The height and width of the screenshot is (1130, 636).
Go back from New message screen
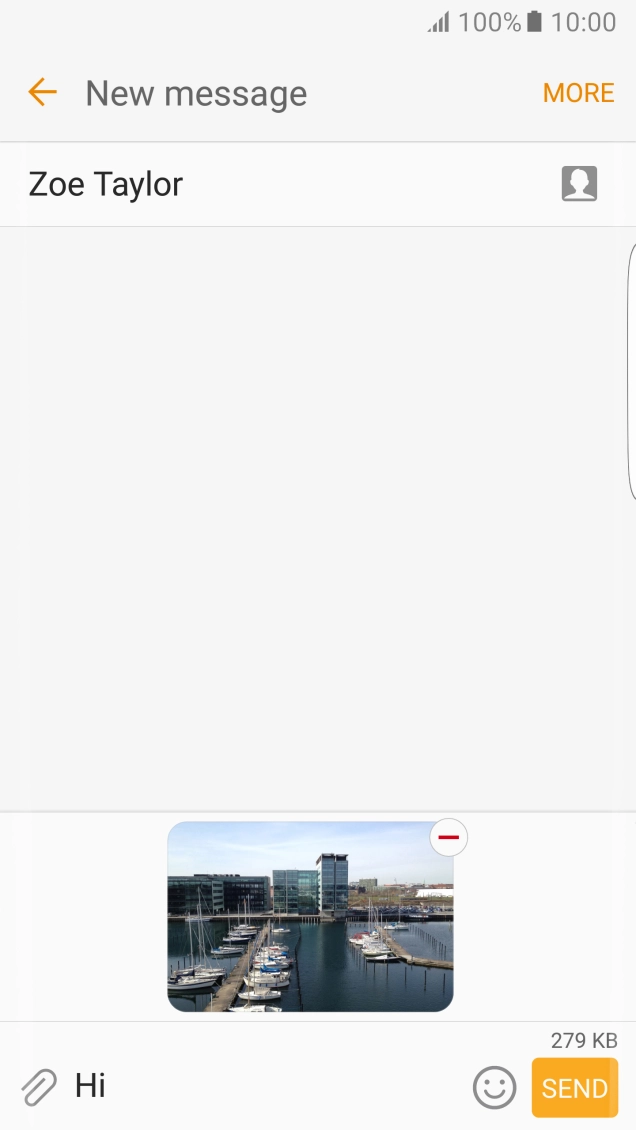[42, 93]
